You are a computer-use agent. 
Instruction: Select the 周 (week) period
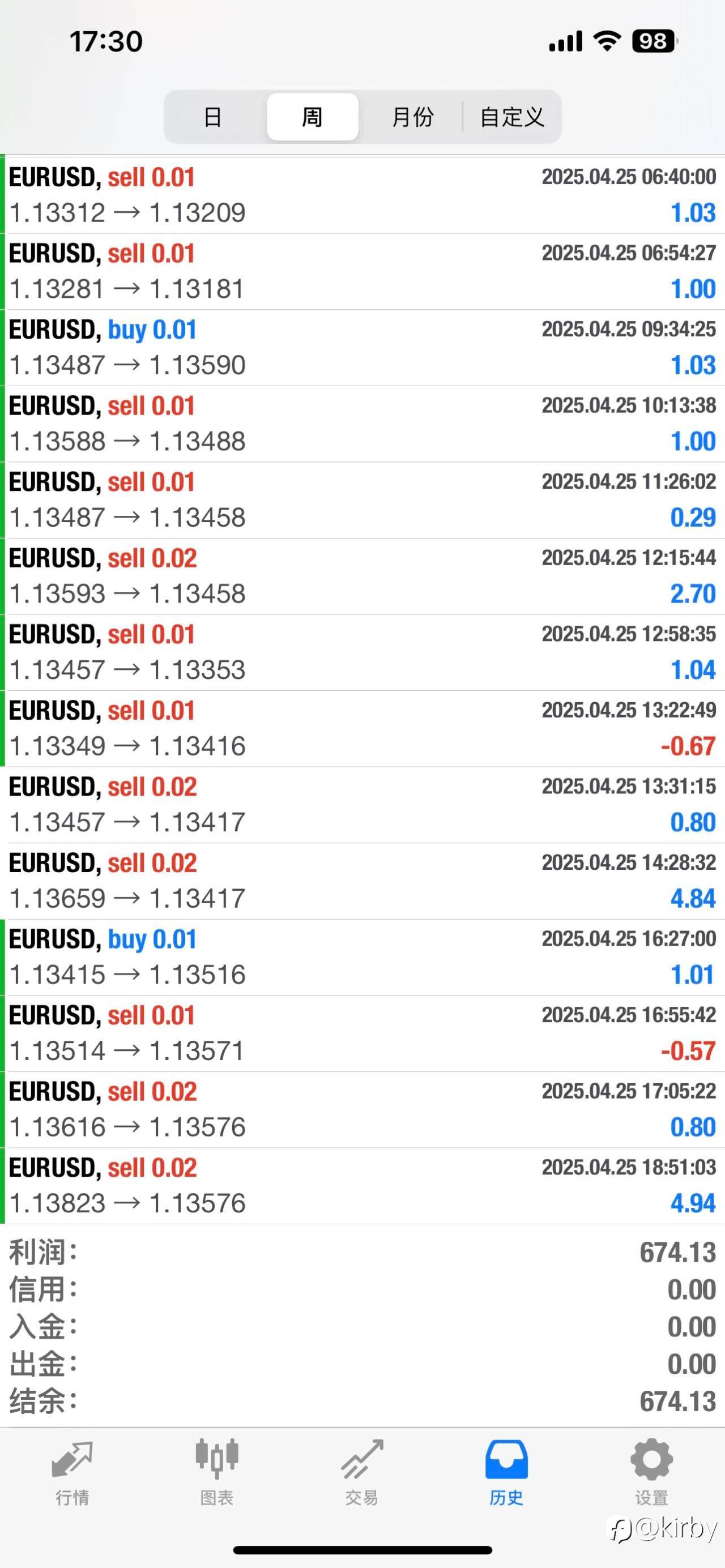[x=312, y=117]
